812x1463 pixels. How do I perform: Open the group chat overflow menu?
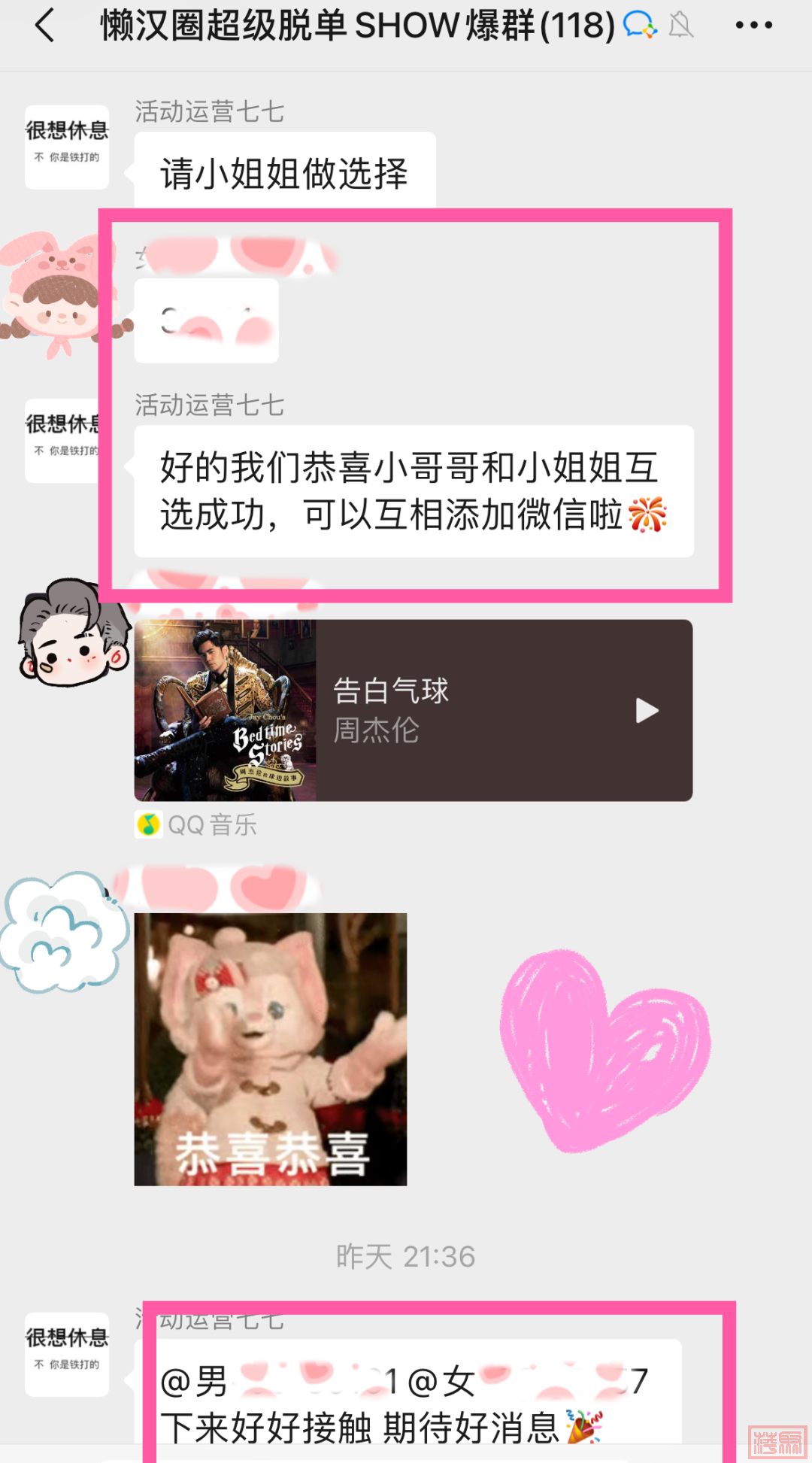(753, 26)
